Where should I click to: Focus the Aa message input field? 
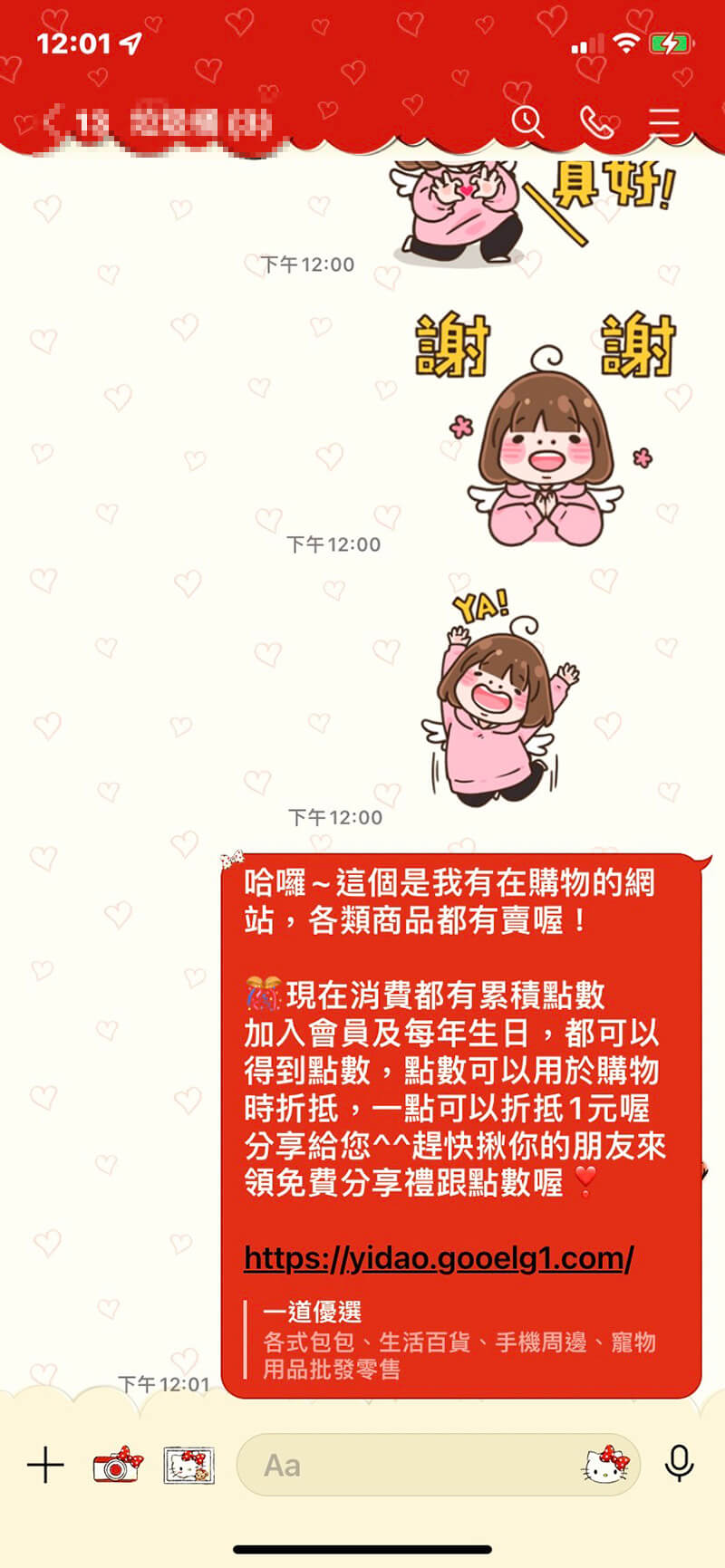(408, 1465)
